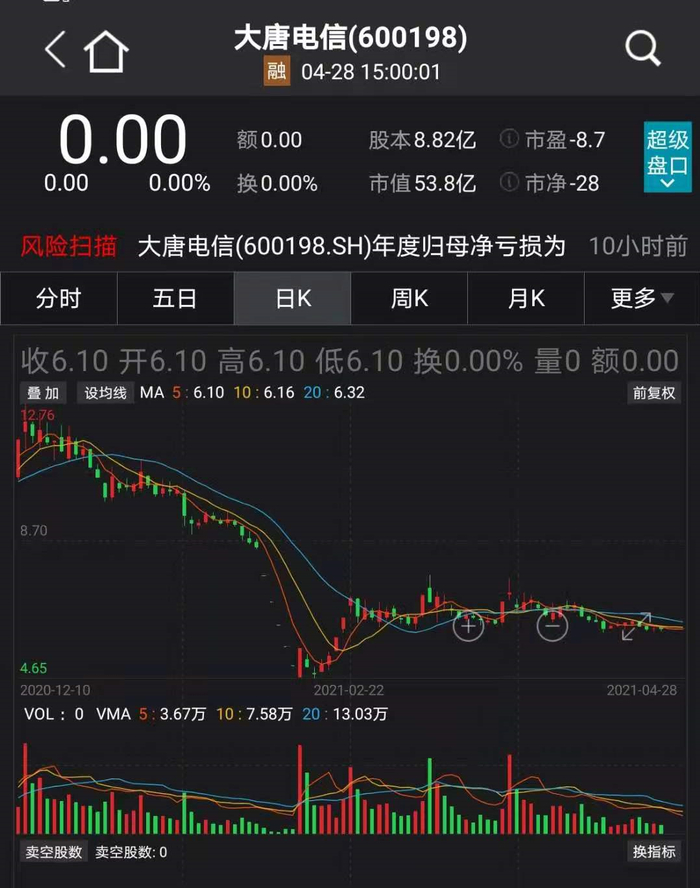Go back to the previous screen

(55, 49)
